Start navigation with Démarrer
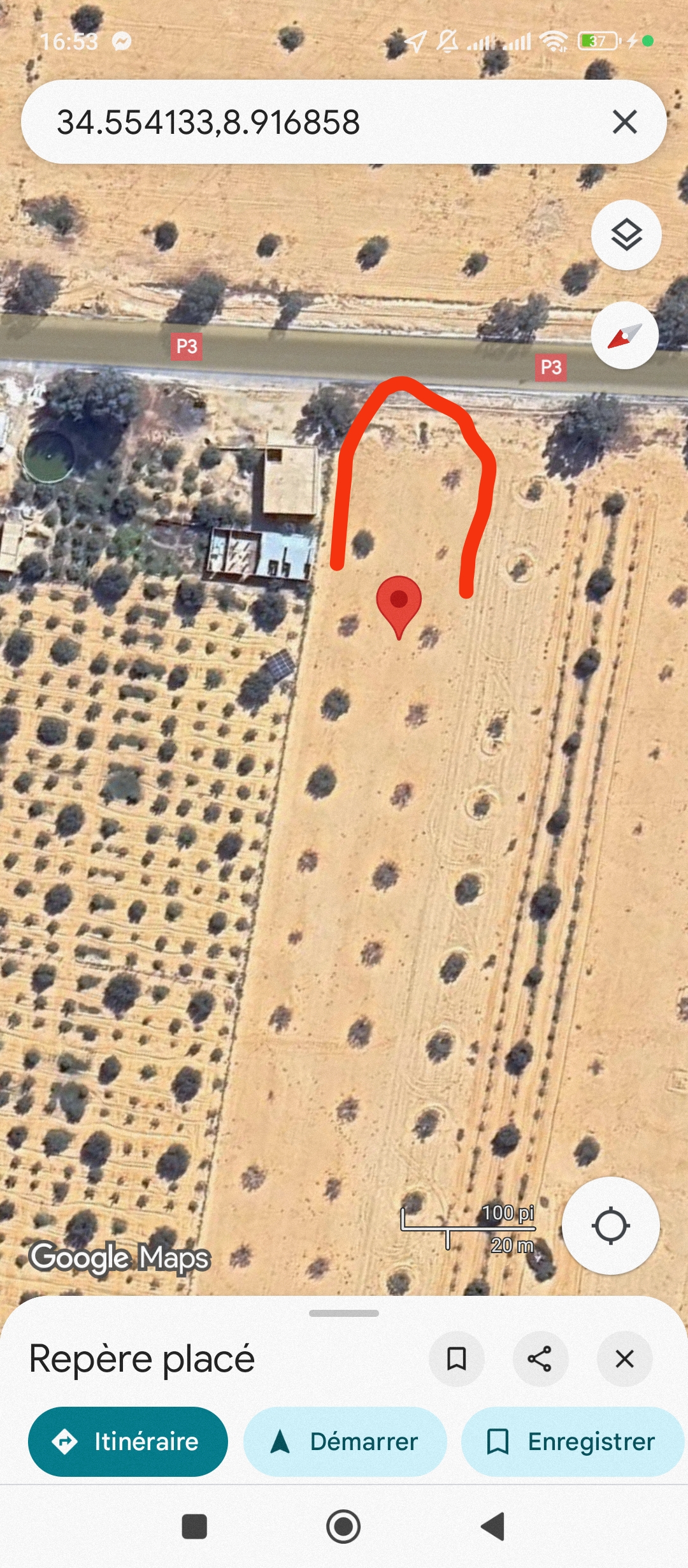This screenshot has height=1568, width=688. coord(345,1441)
